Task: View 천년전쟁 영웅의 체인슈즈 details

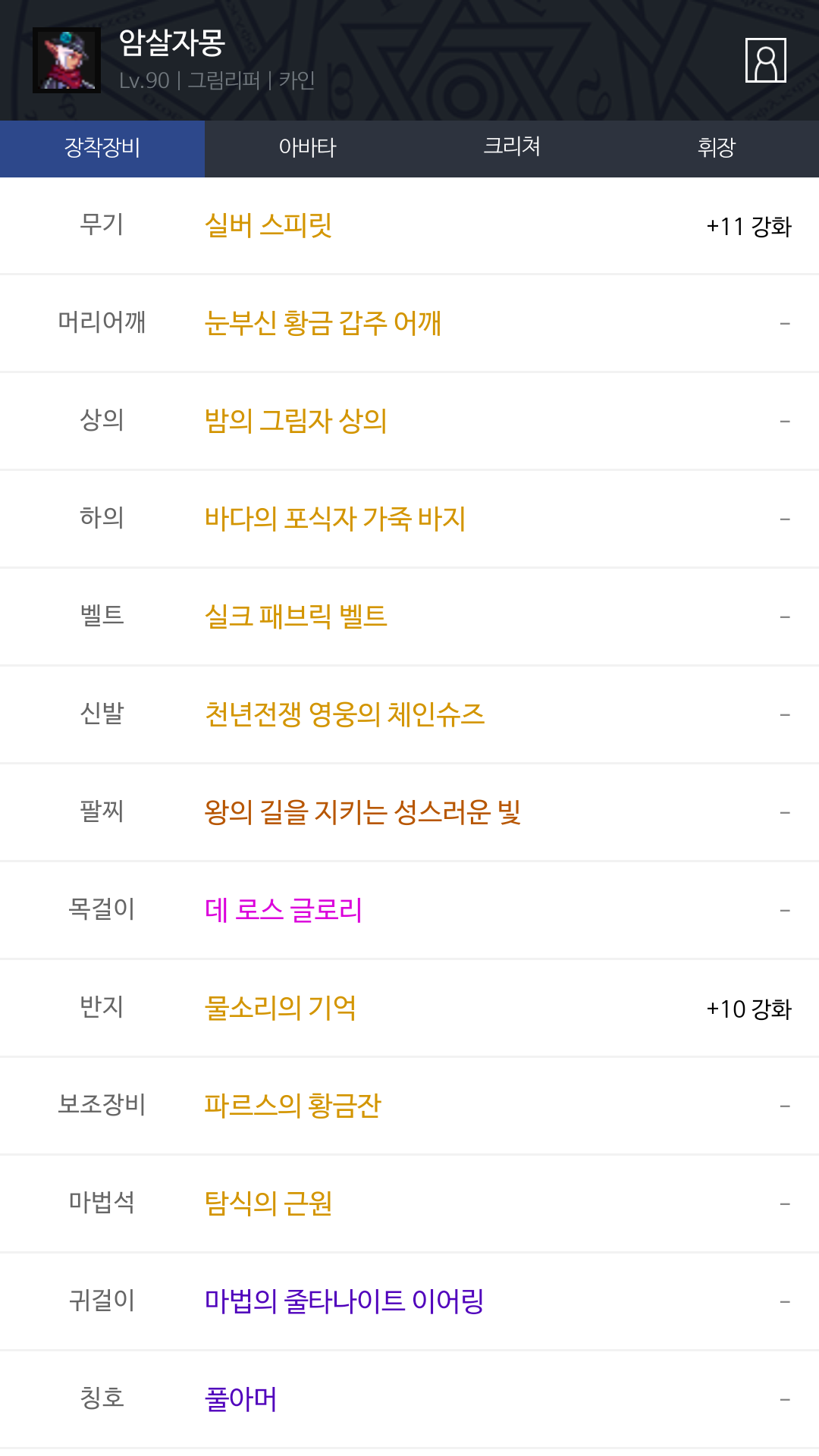Action: [x=345, y=714]
